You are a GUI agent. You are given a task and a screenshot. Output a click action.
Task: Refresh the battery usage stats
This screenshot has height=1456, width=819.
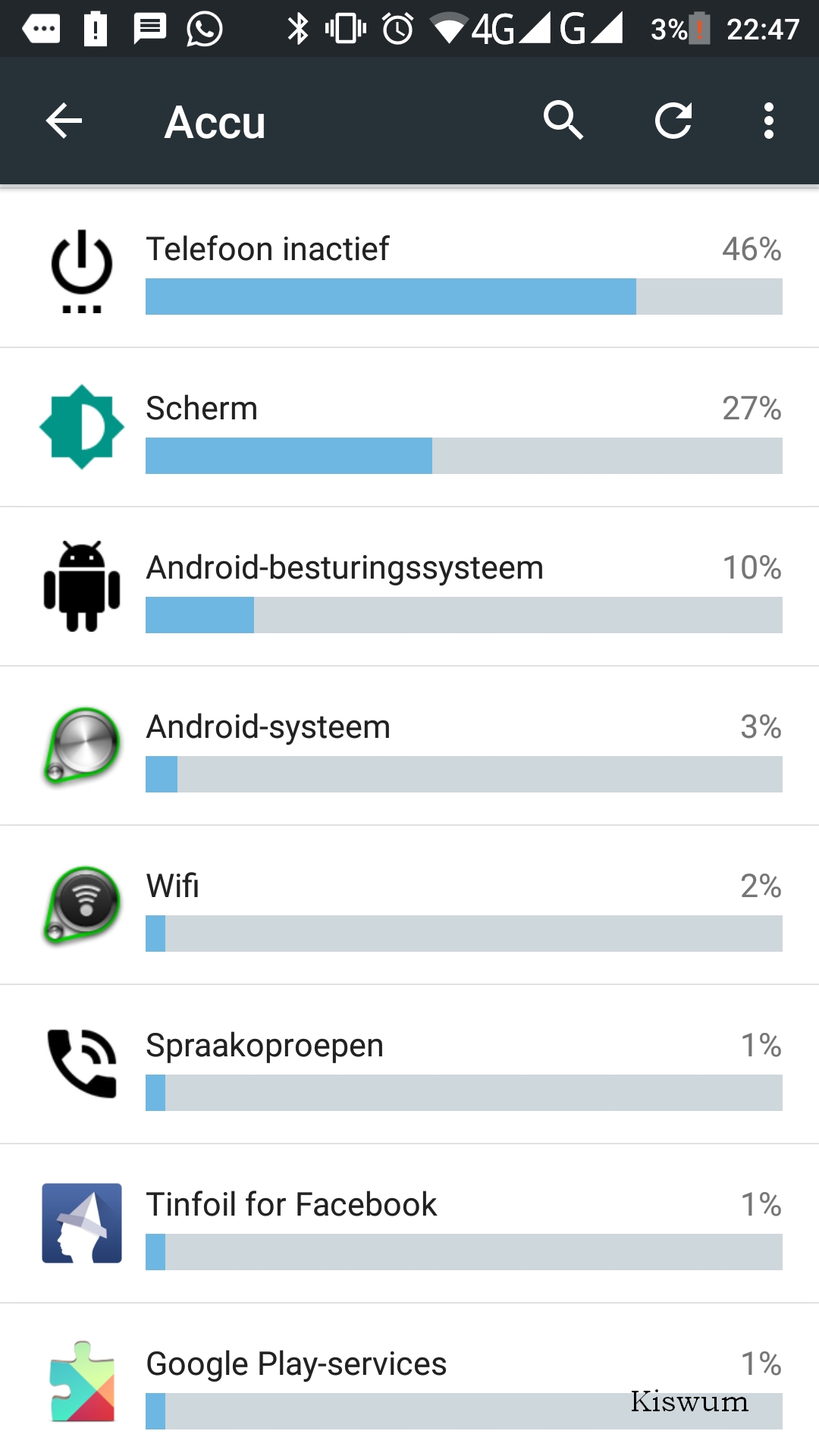coord(673,121)
